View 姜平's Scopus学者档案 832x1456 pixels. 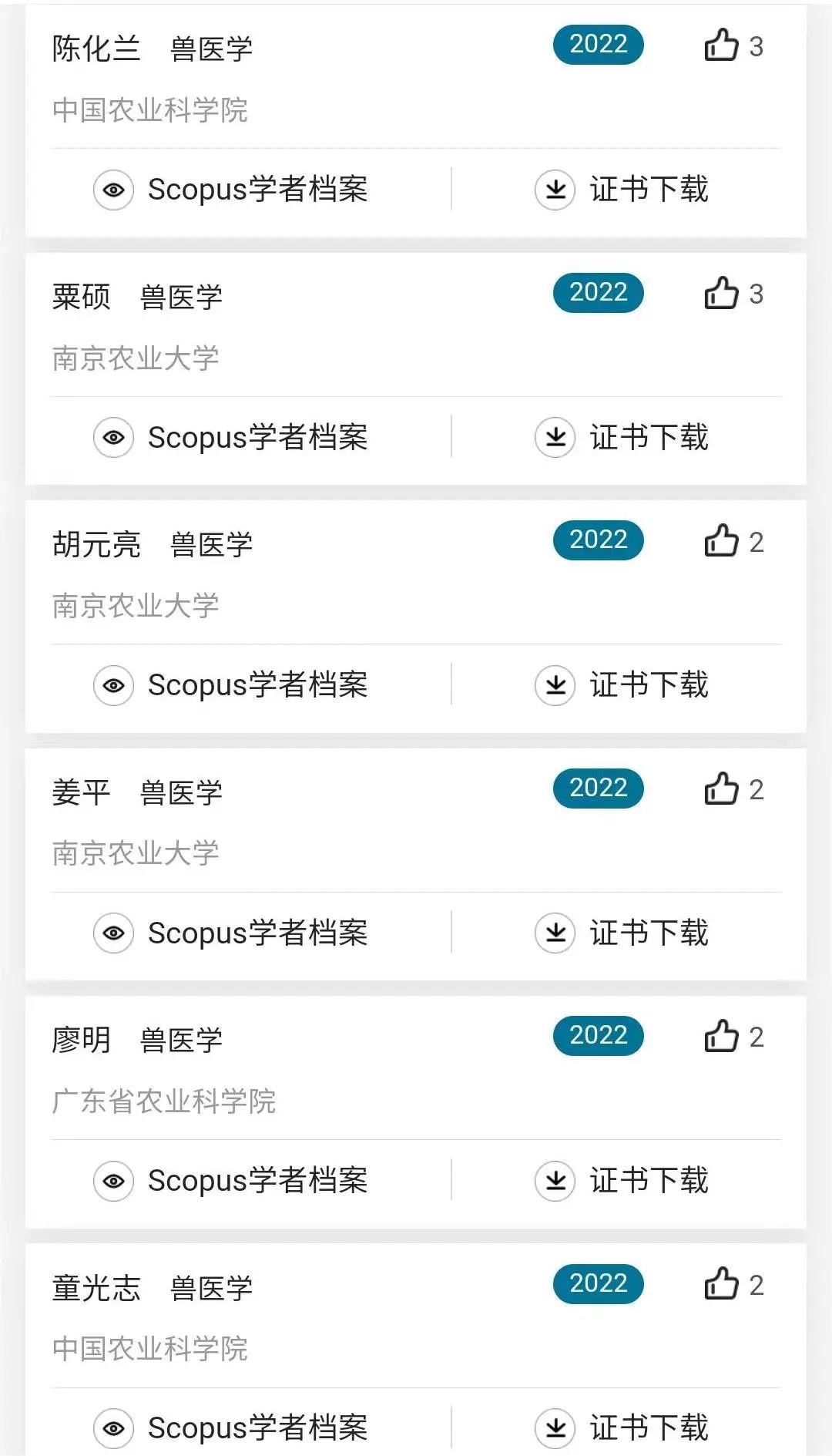230,933
